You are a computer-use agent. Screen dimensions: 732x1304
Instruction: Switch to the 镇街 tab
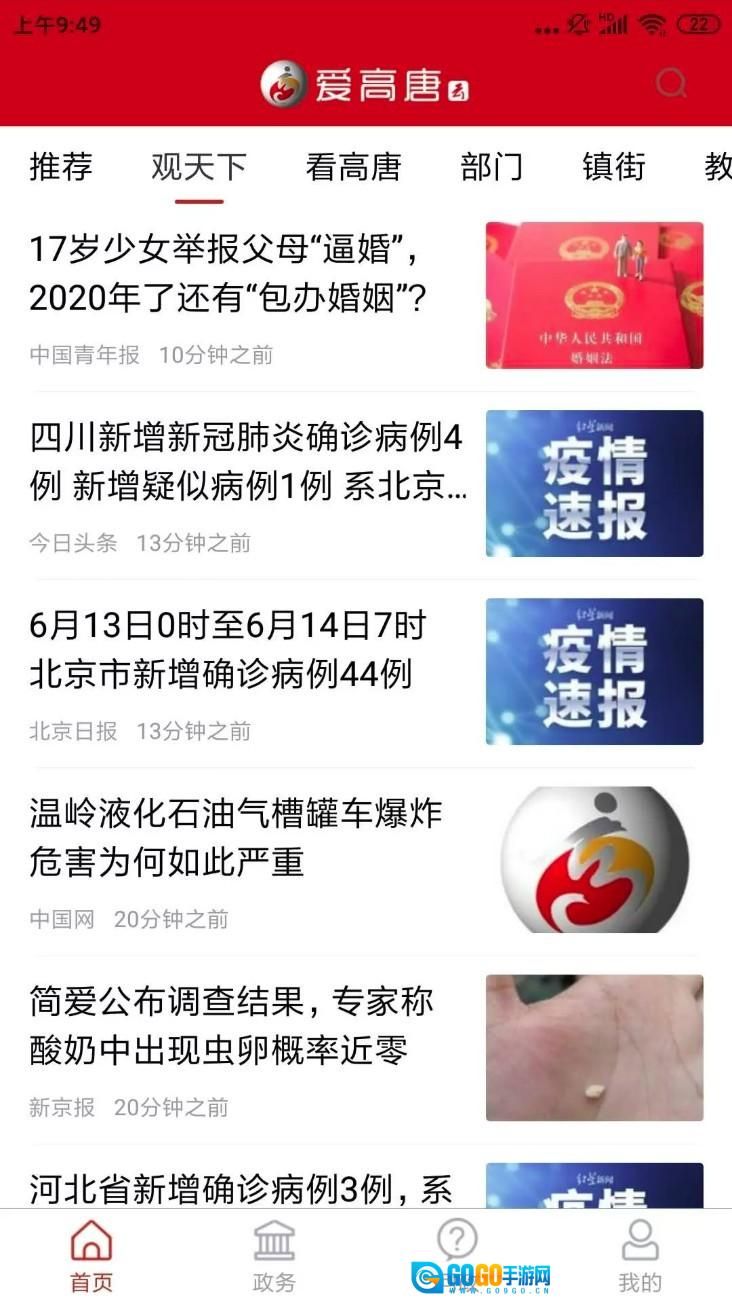pos(613,168)
